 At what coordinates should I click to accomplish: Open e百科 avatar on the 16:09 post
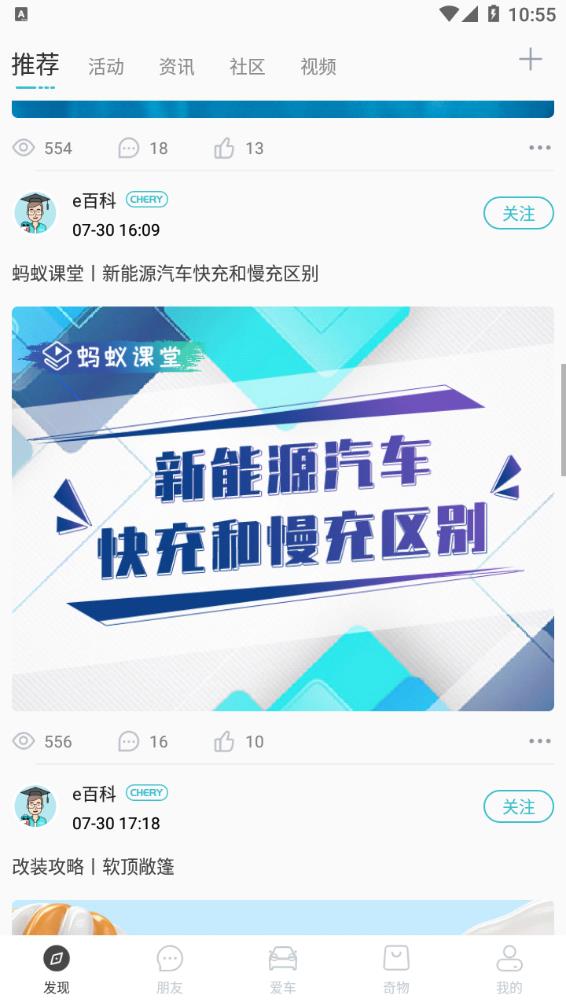pyautogui.click(x=35, y=213)
